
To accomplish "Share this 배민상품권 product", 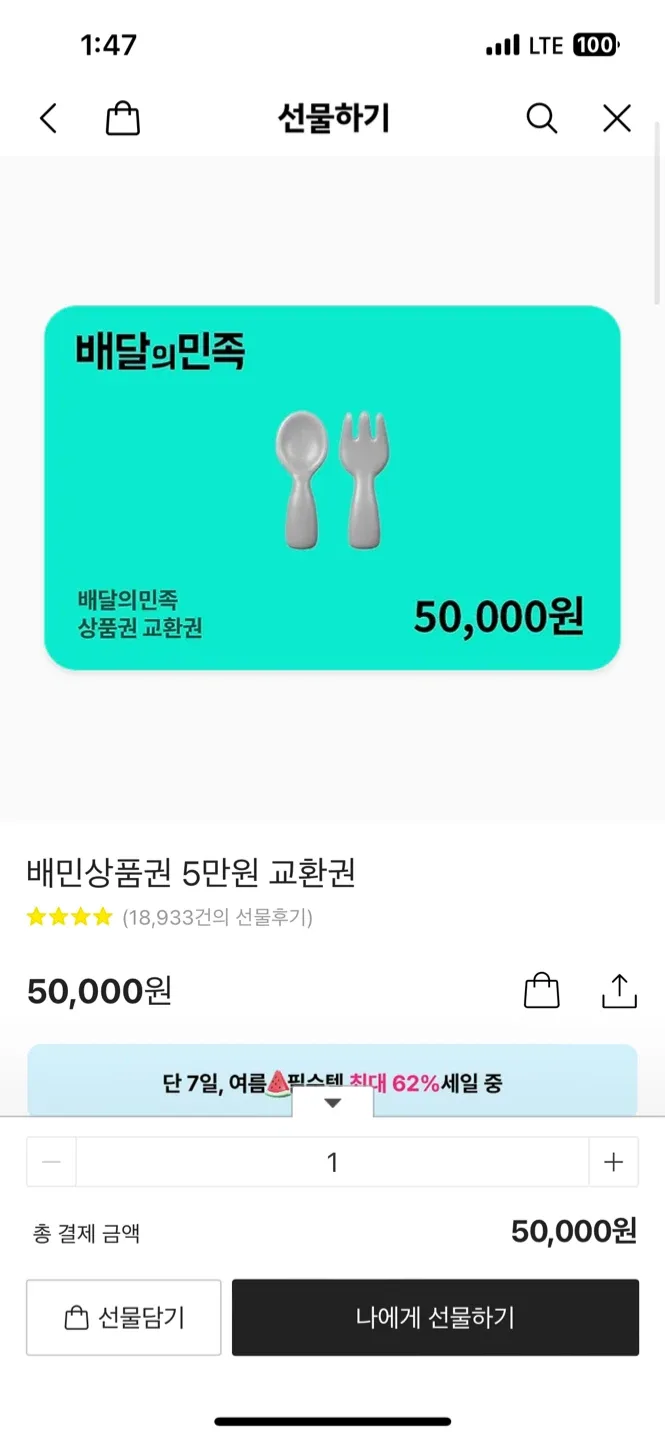I will tap(619, 990).
